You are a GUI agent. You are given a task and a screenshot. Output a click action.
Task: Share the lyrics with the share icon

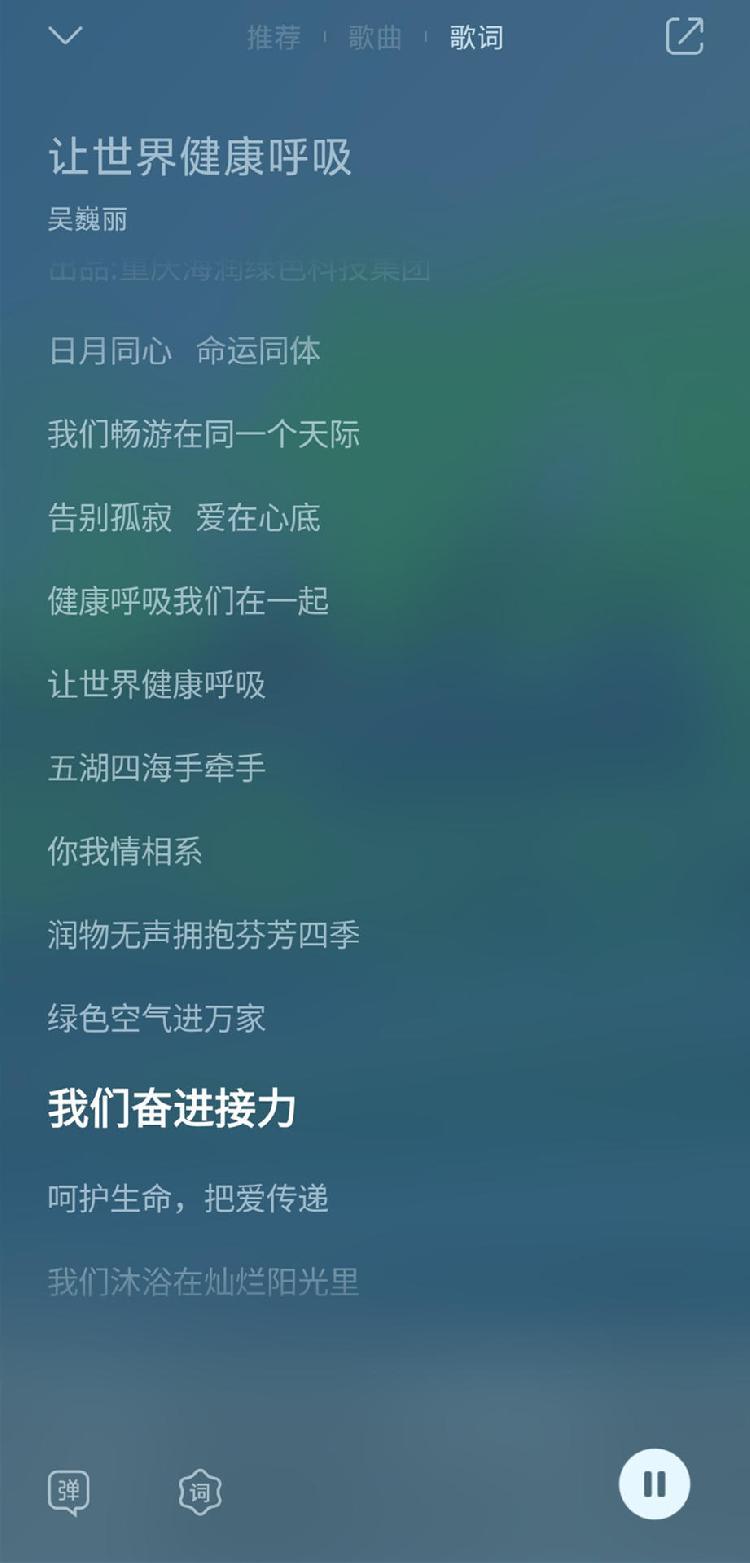[685, 36]
